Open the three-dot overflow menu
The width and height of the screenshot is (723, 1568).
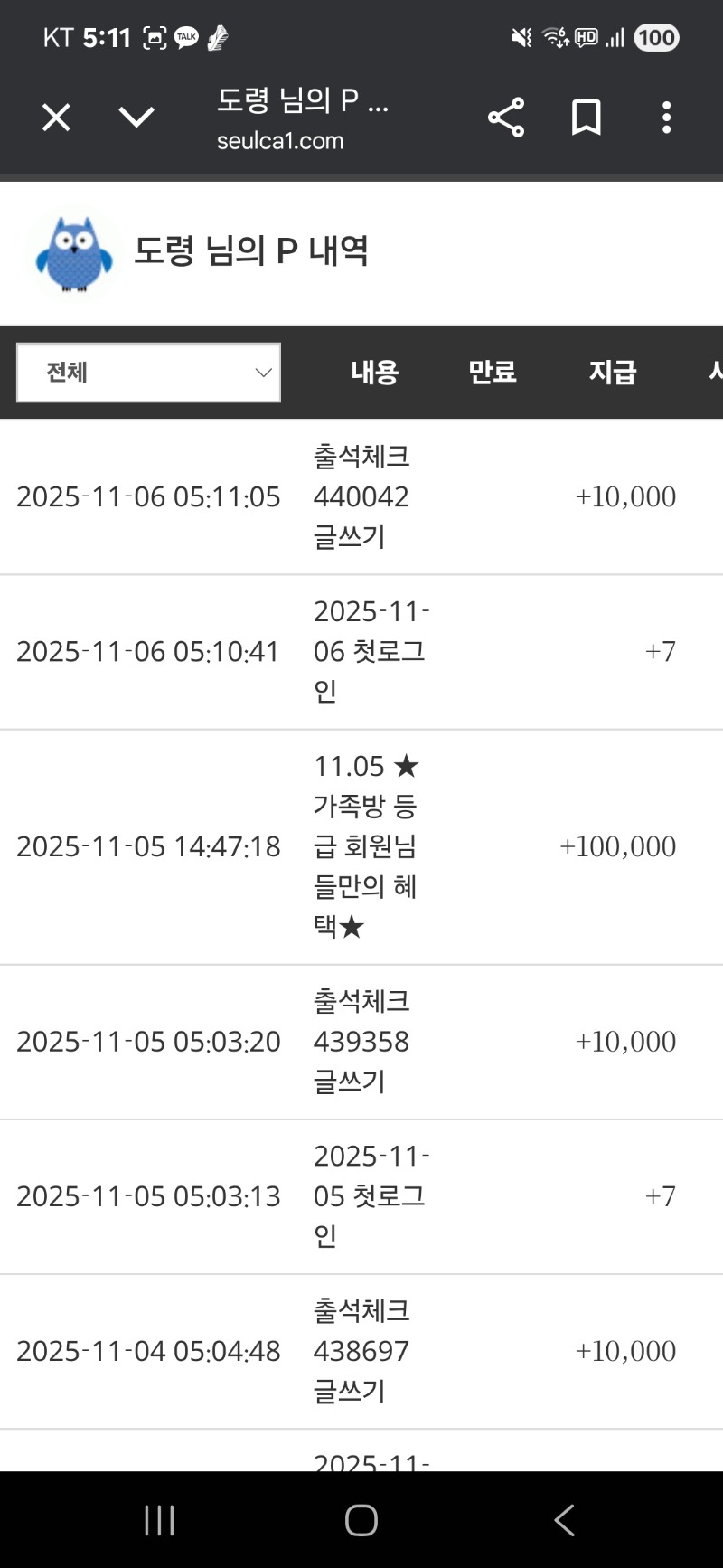(666, 117)
